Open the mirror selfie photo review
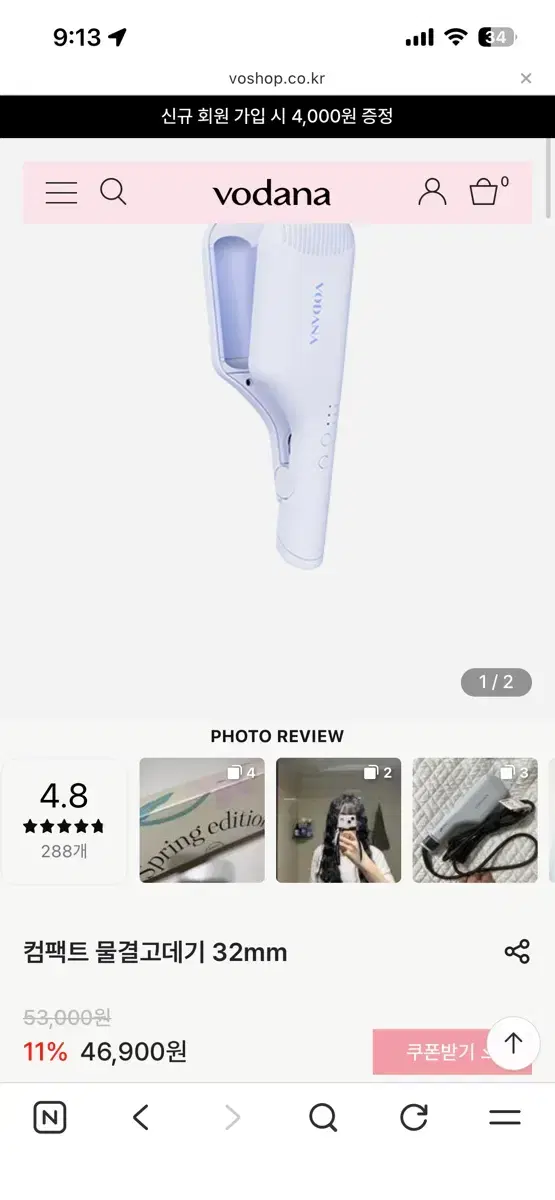Screen dimensions: 555x1200 338,820
